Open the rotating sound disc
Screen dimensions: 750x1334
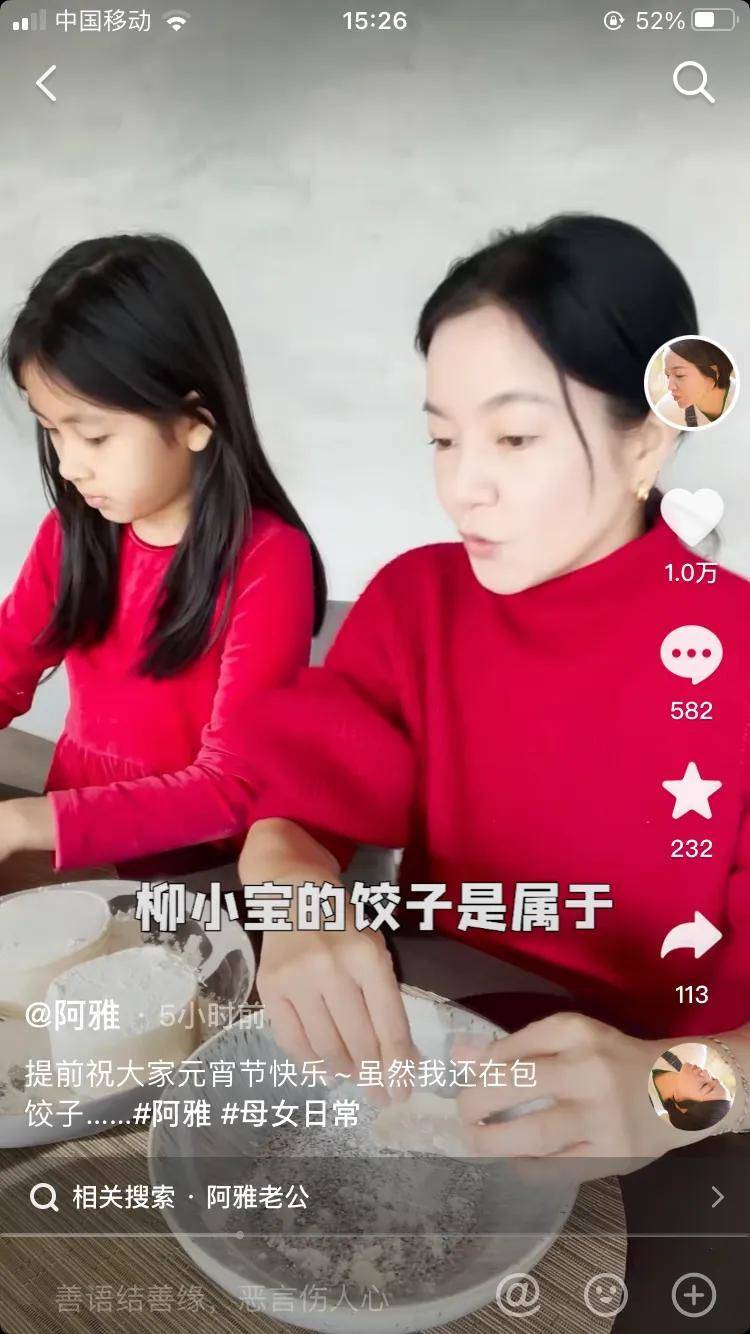click(692, 1087)
